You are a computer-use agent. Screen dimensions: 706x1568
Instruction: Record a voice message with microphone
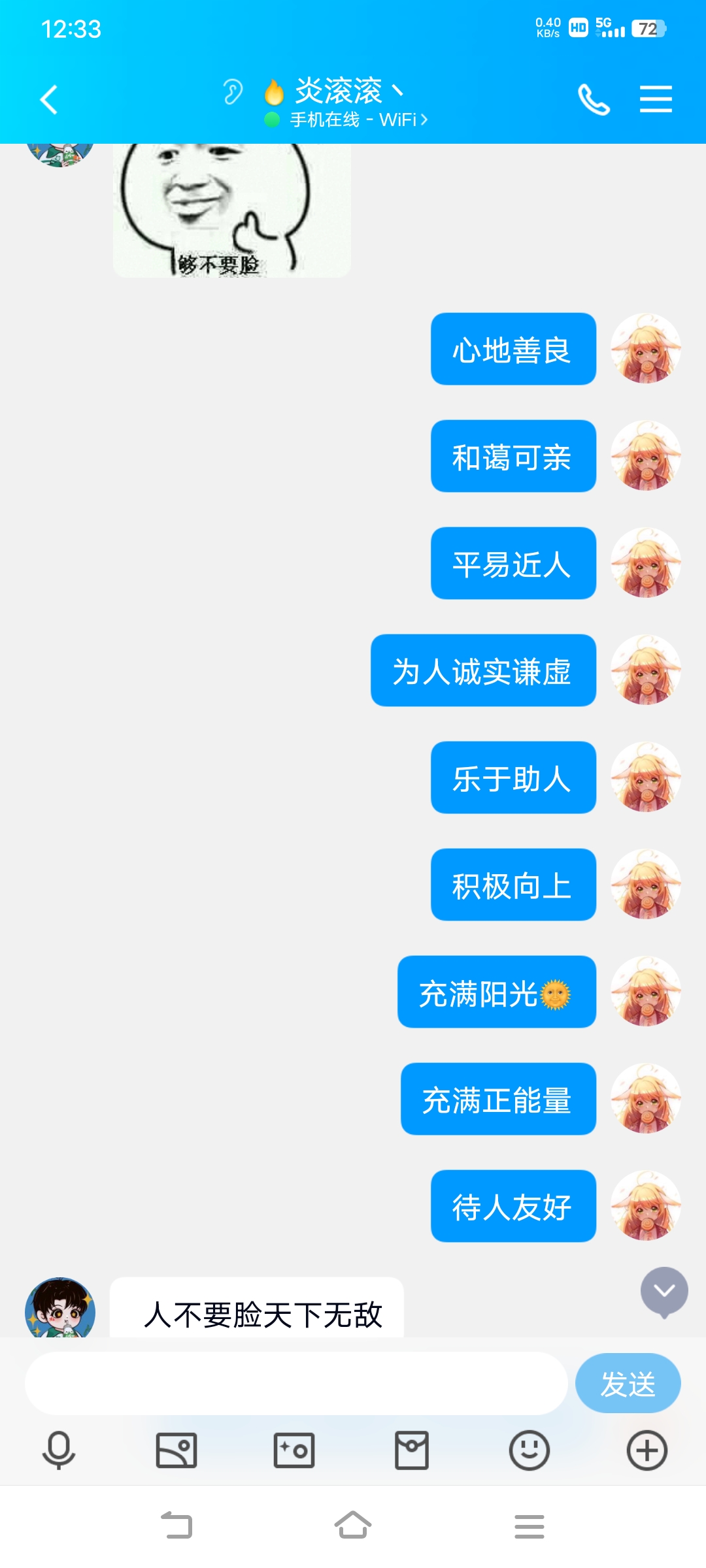click(59, 1450)
